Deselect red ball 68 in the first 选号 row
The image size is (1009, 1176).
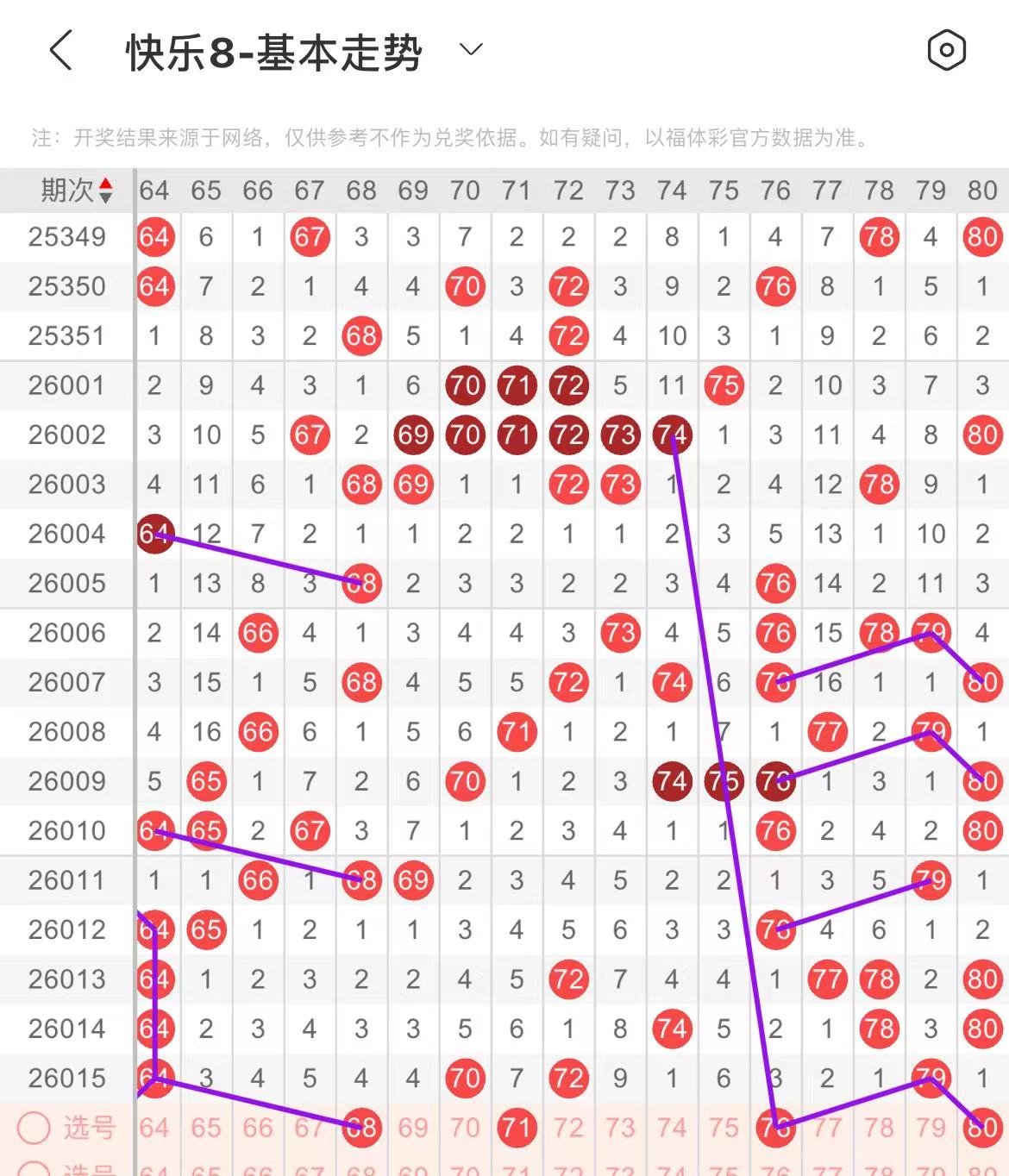(361, 1127)
